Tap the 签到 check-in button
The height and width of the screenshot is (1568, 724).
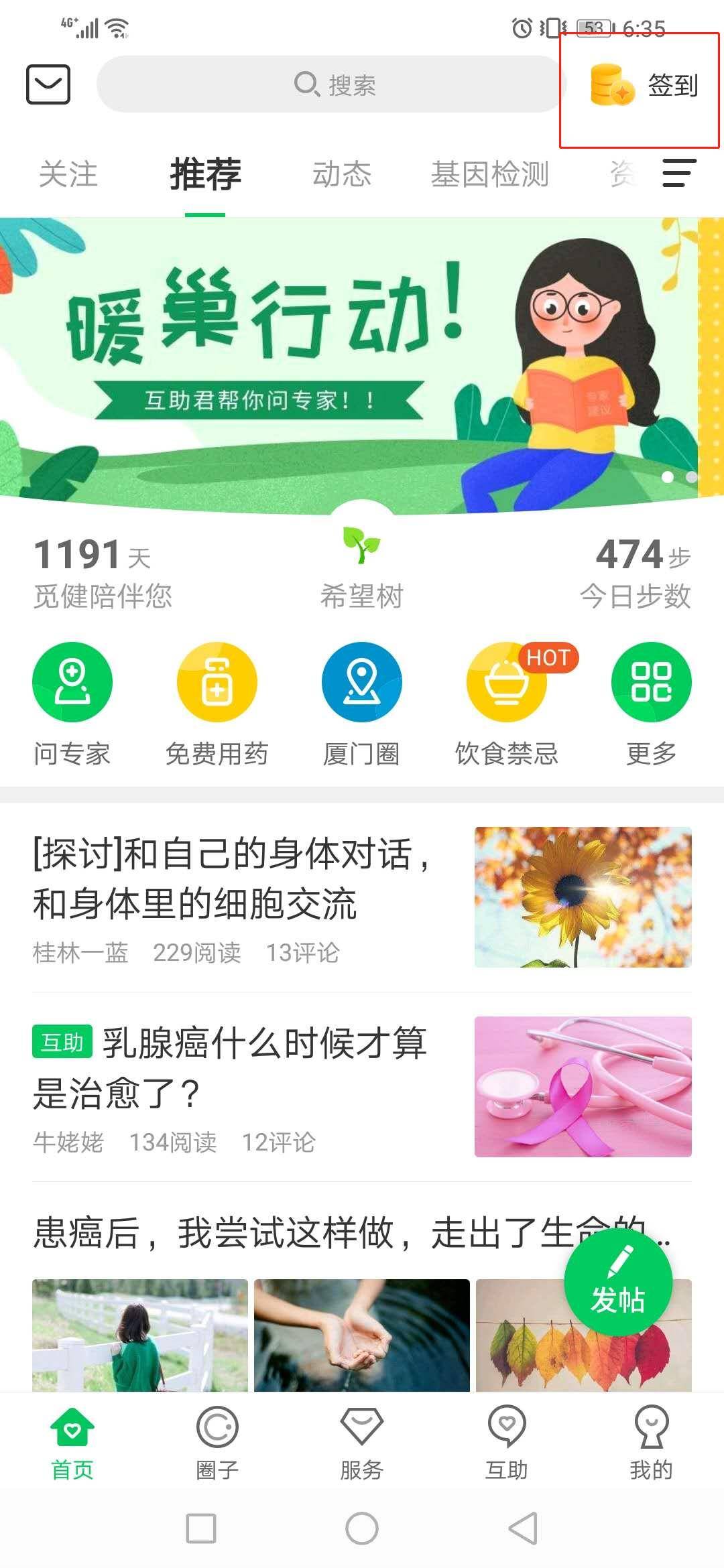click(640, 85)
